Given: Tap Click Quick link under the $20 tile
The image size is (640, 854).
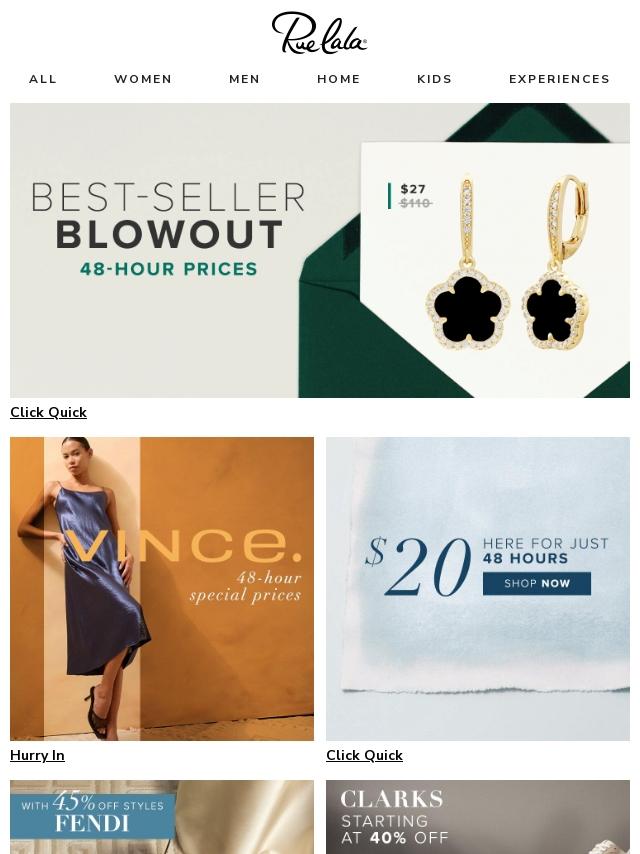Looking at the screenshot, I should [x=364, y=755].
